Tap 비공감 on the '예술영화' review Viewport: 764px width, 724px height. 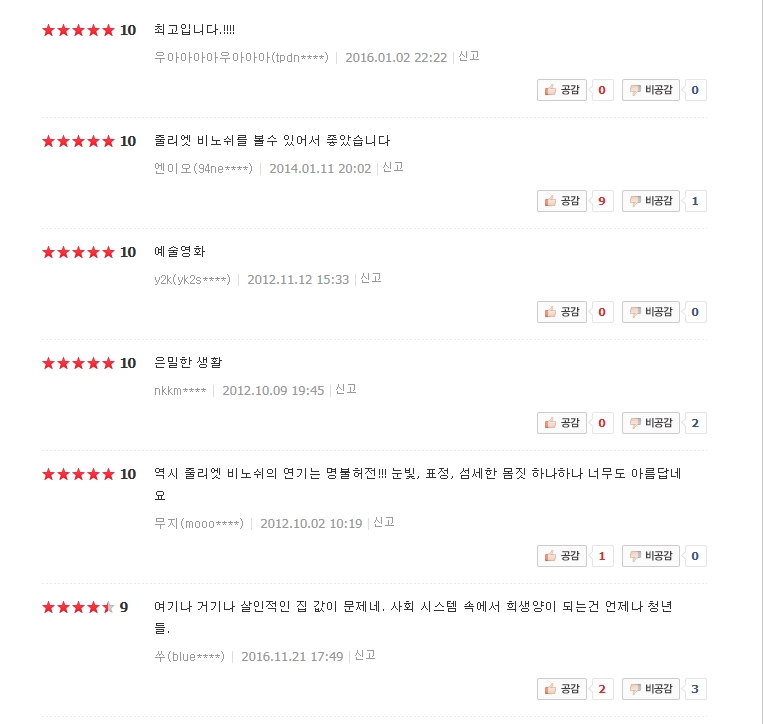651,312
